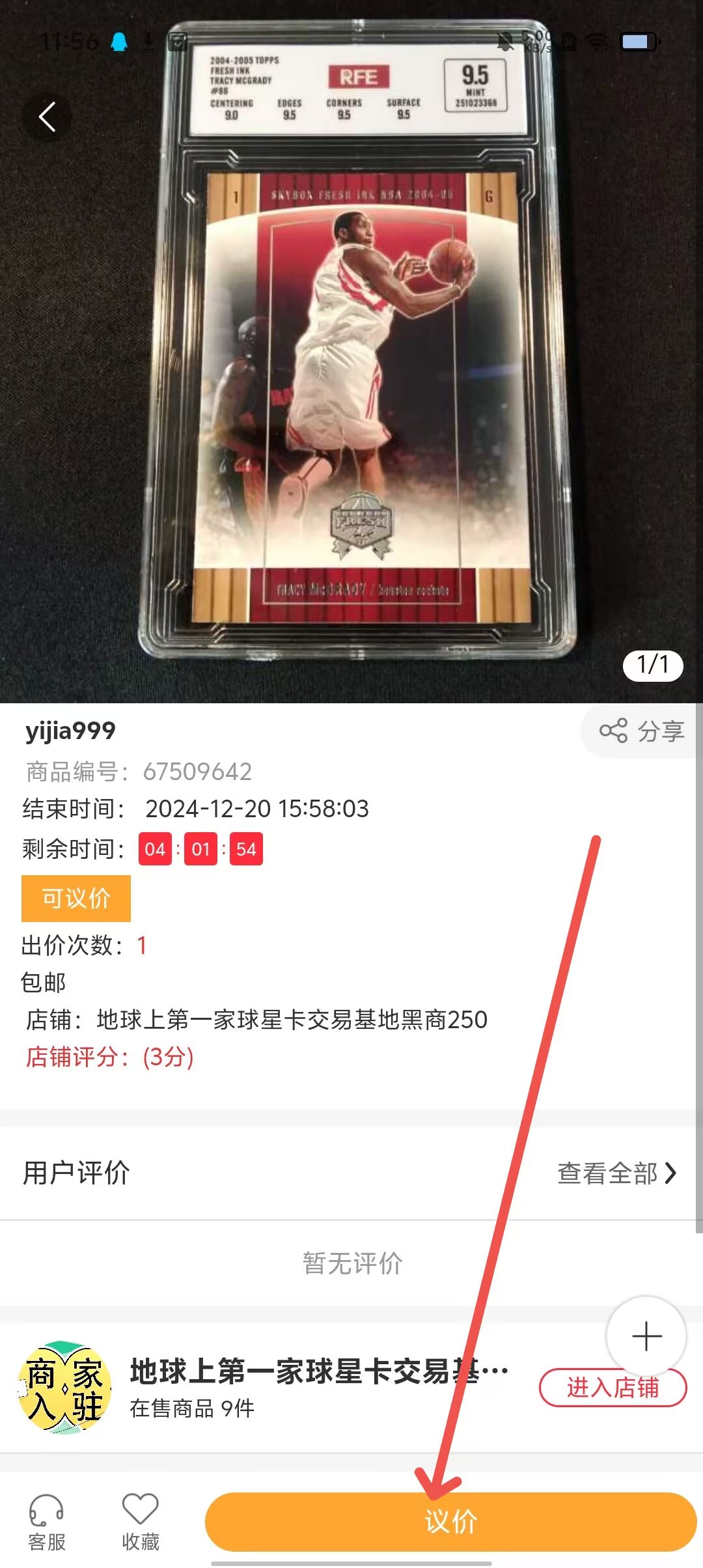This screenshot has width=703, height=1568.
Task: Enter the shop via 进入店铺
Action: coord(613,1388)
